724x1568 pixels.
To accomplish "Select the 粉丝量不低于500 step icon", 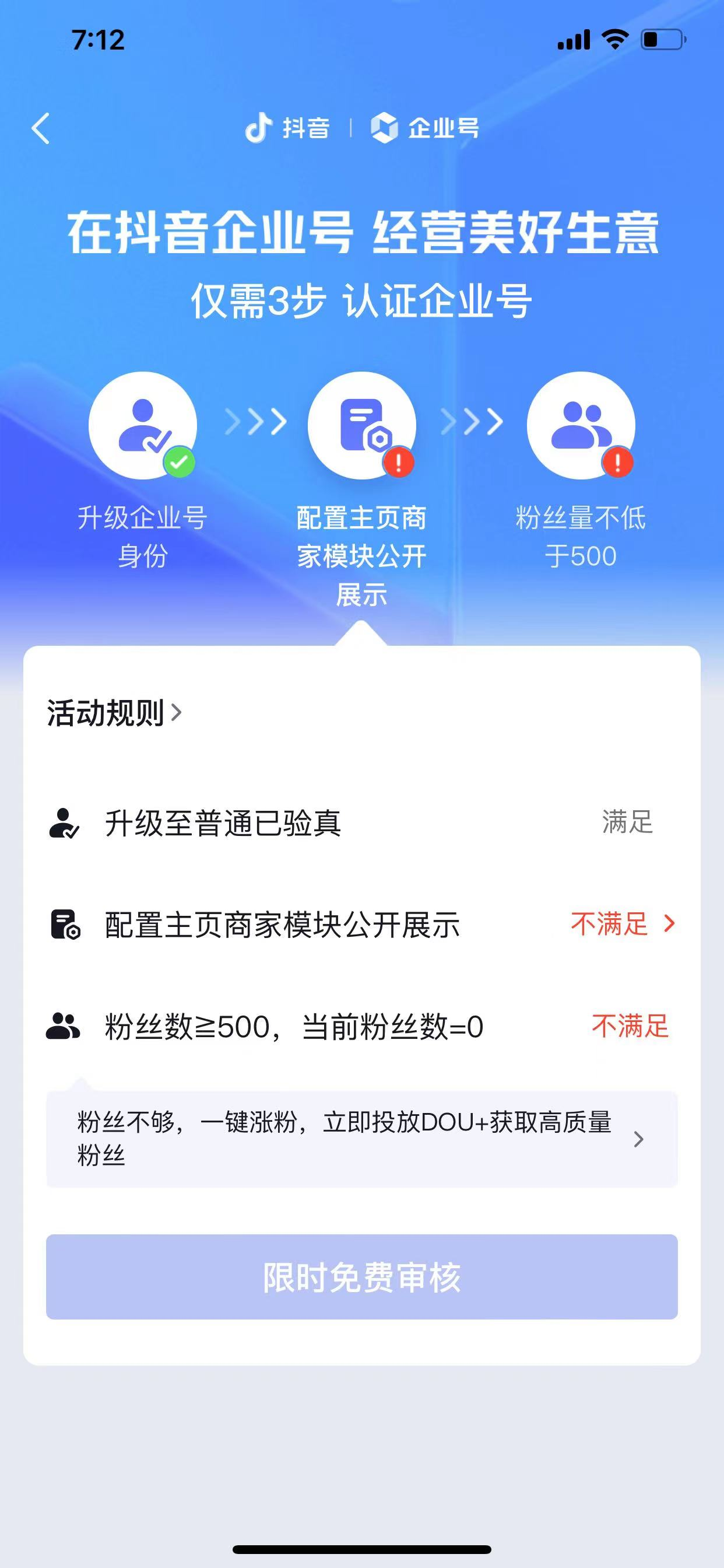I will click(x=581, y=425).
